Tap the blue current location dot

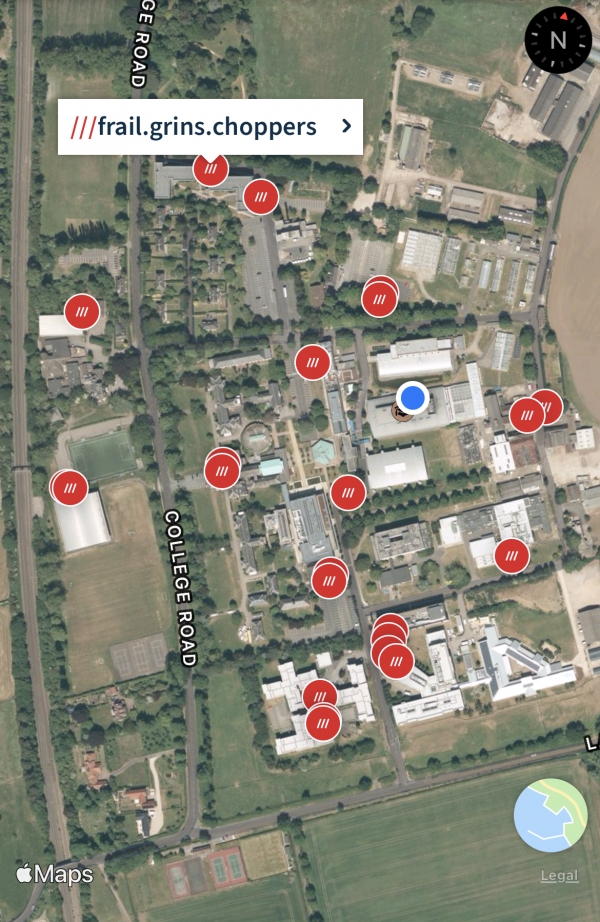[412, 398]
